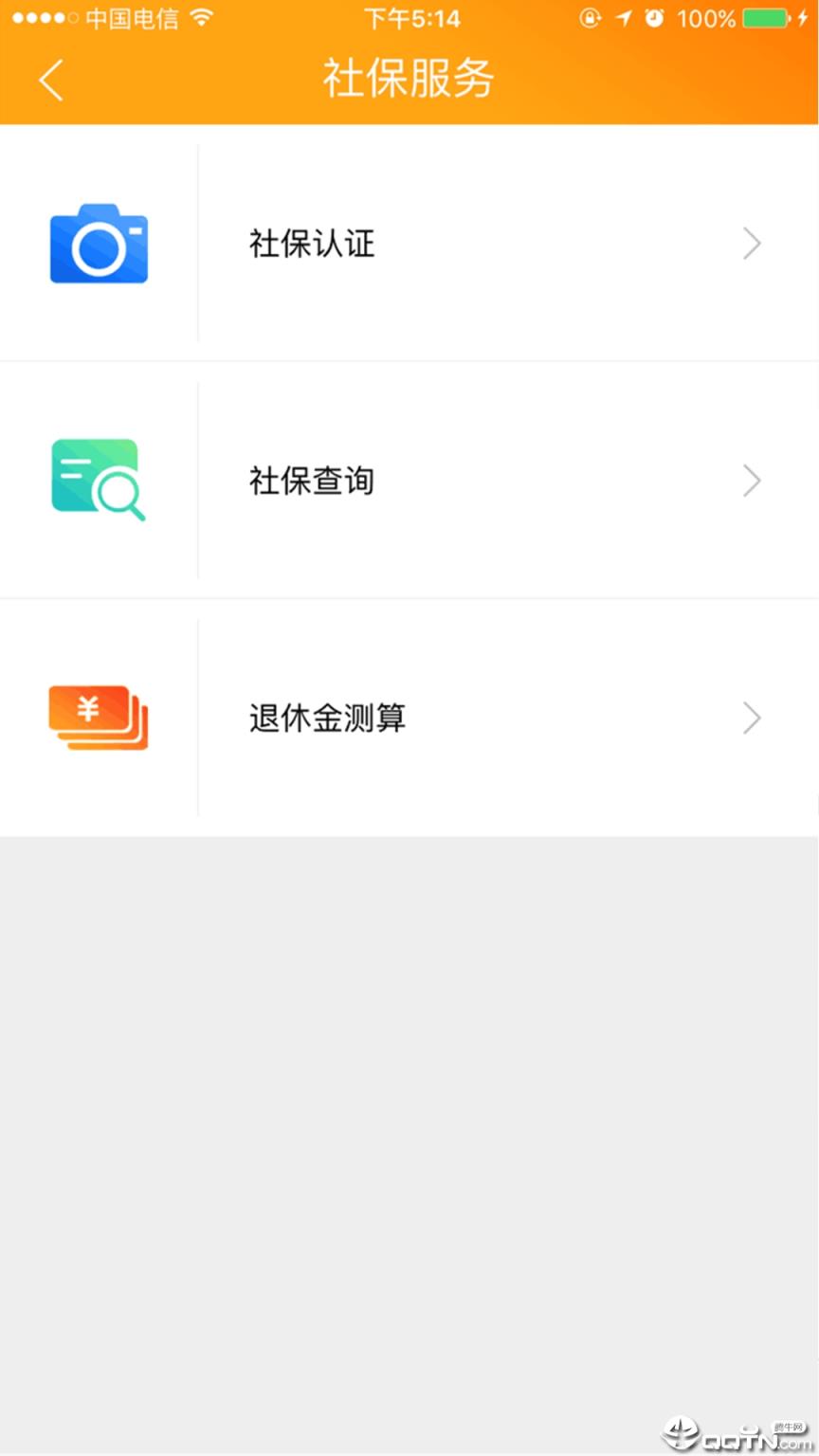This screenshot has height=1456, width=819.
Task: Open the 社保认证 service entry
Action: click(312, 244)
